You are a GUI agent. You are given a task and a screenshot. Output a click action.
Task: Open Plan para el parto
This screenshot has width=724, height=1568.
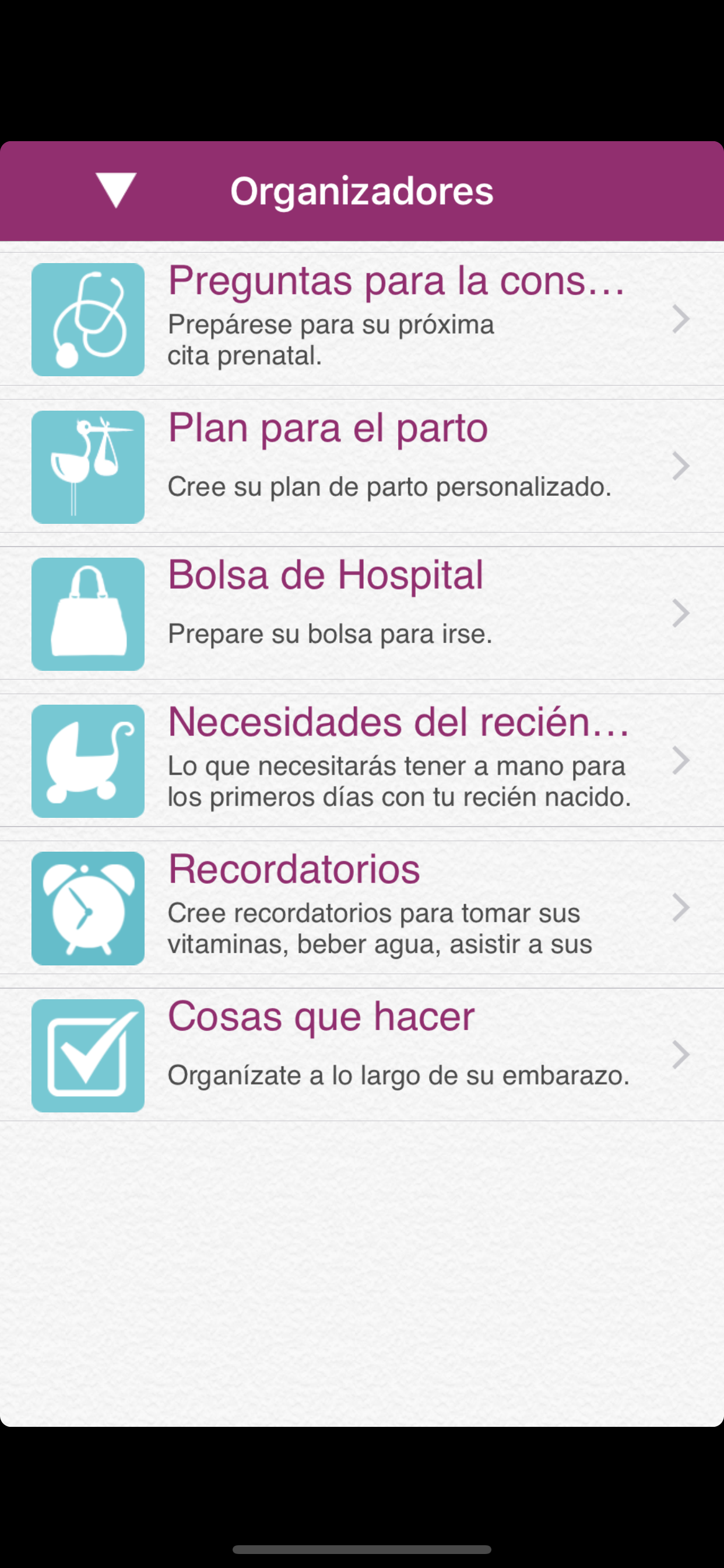pos(361,467)
